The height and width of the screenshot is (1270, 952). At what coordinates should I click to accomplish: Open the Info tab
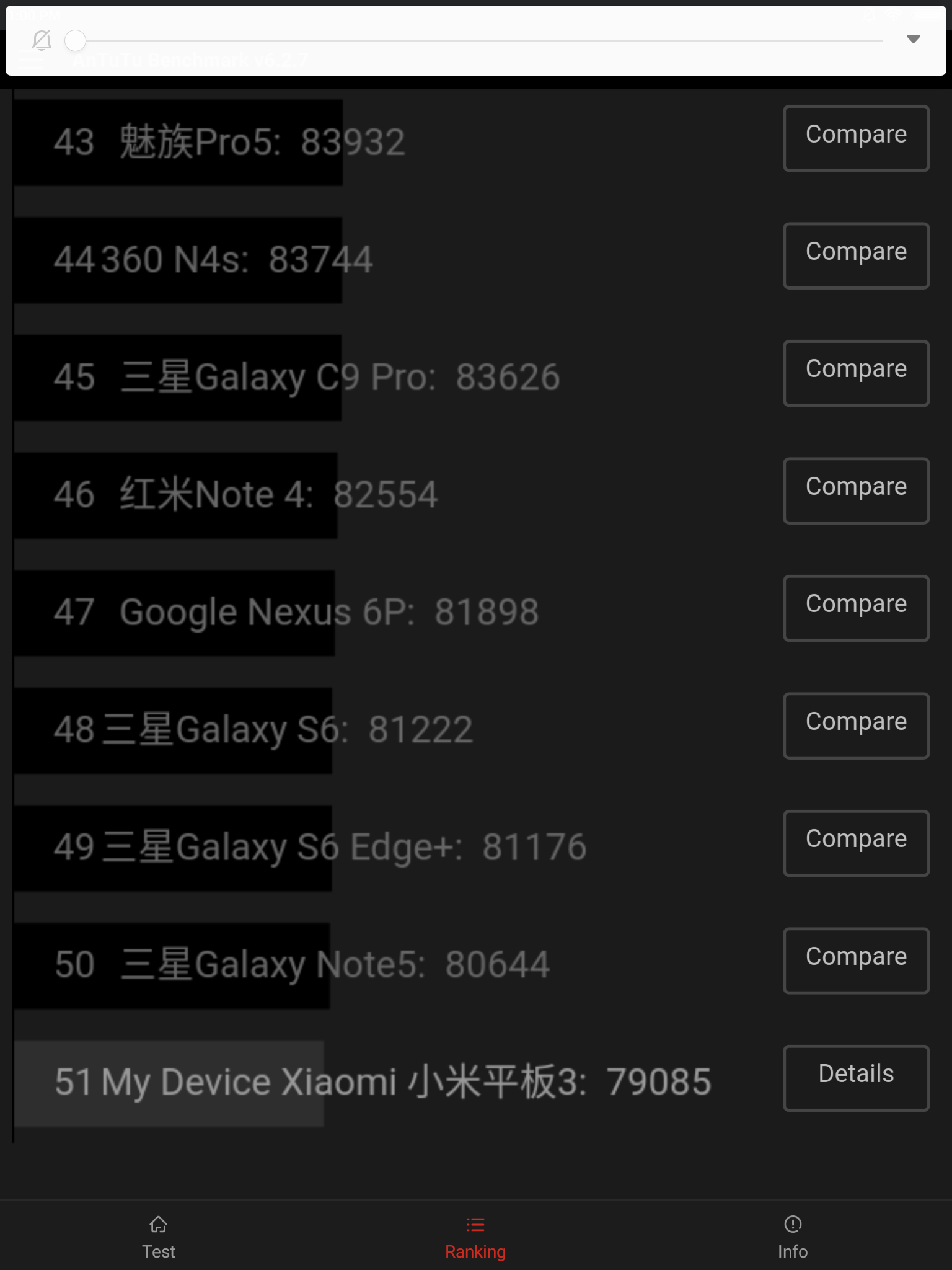[x=792, y=1237]
